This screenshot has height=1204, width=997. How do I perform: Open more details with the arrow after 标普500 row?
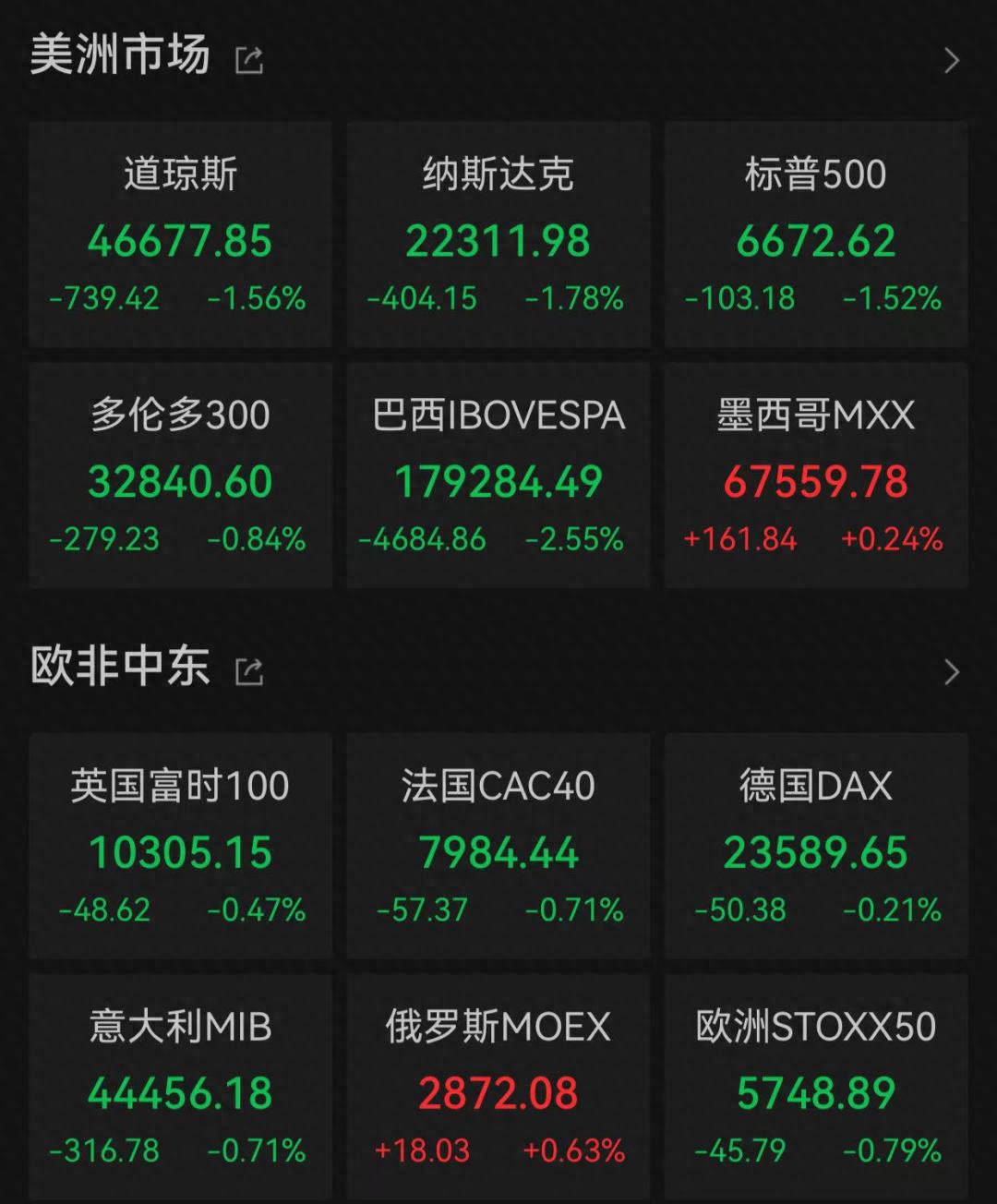[x=952, y=58]
